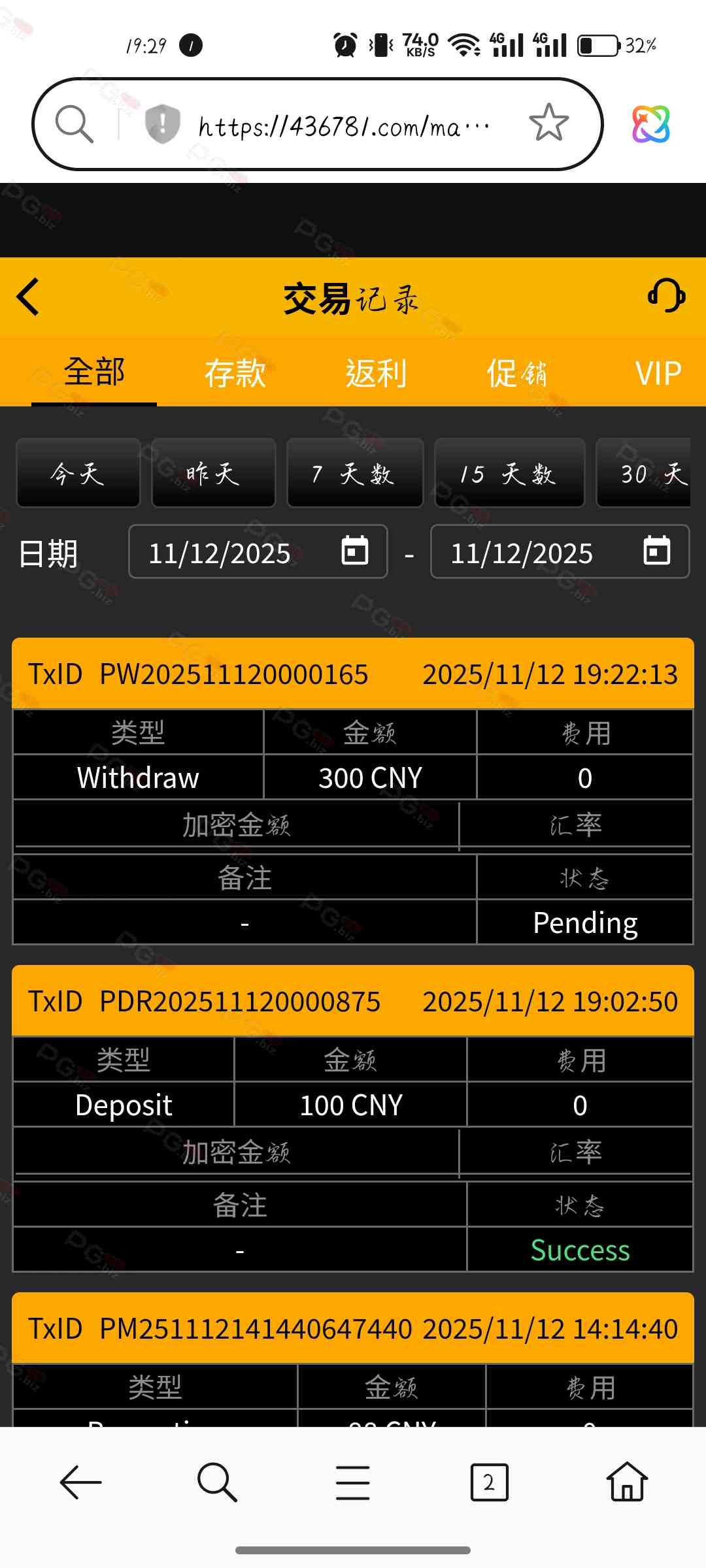Switch to the 返利 tab
Screen dimensions: 706x1568
coord(376,373)
